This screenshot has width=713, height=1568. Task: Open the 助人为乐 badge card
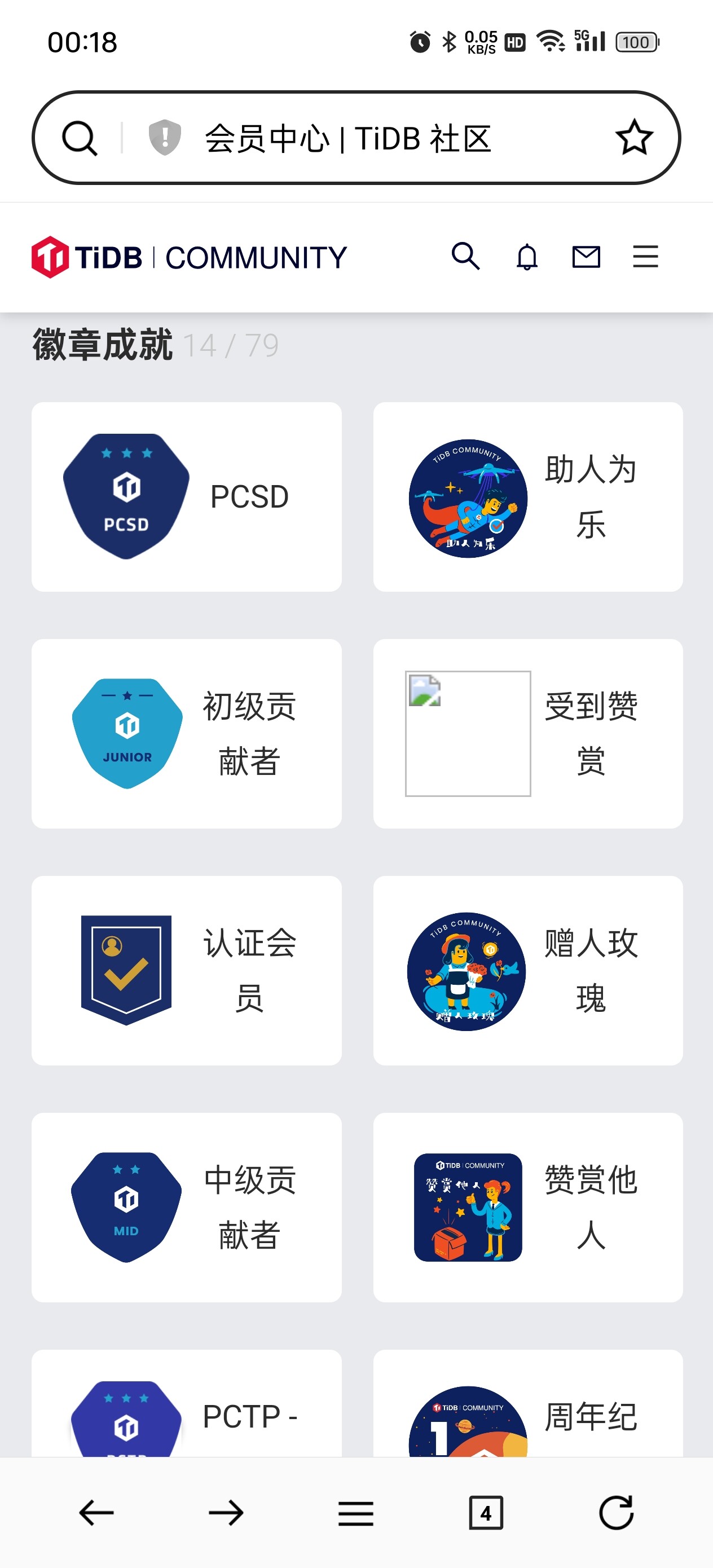click(x=528, y=497)
